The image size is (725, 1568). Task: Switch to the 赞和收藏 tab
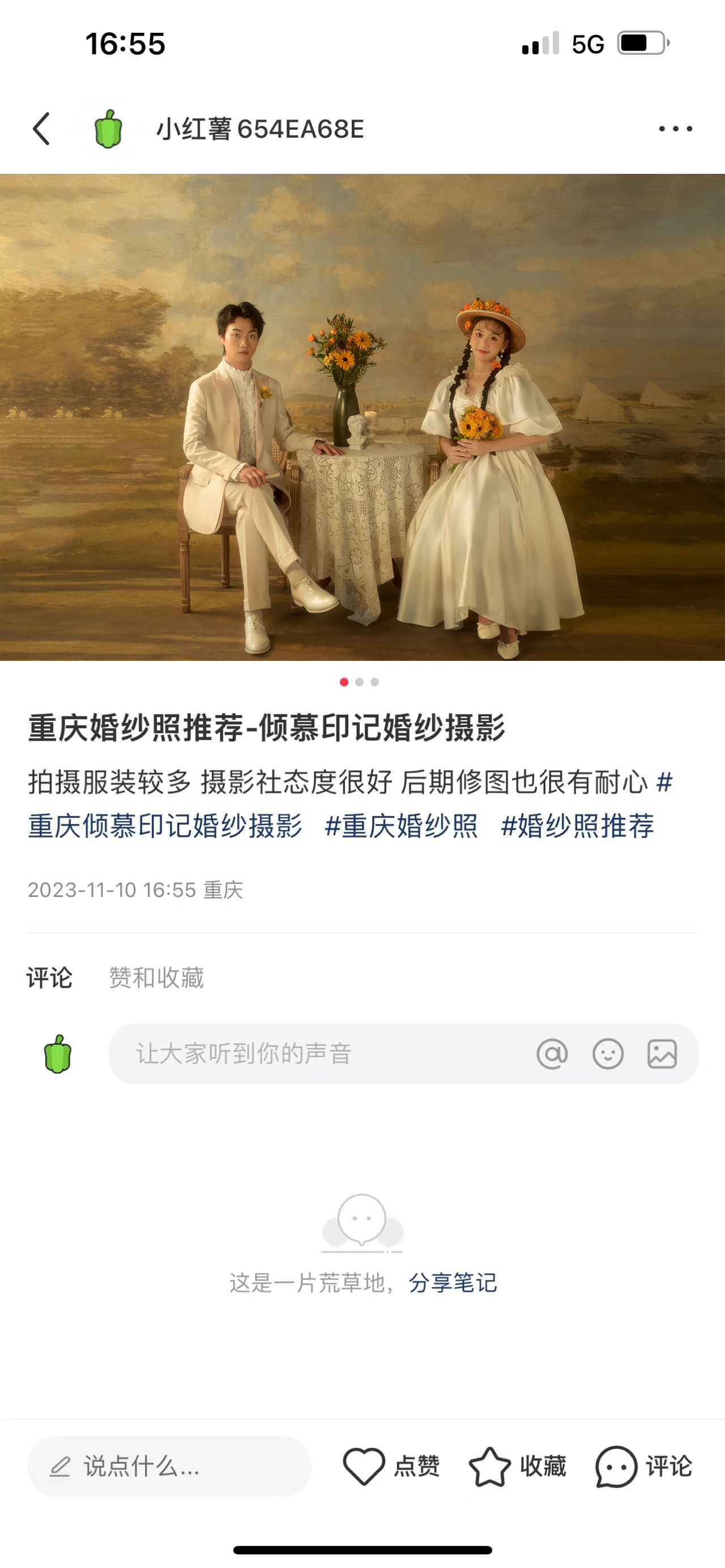point(156,977)
